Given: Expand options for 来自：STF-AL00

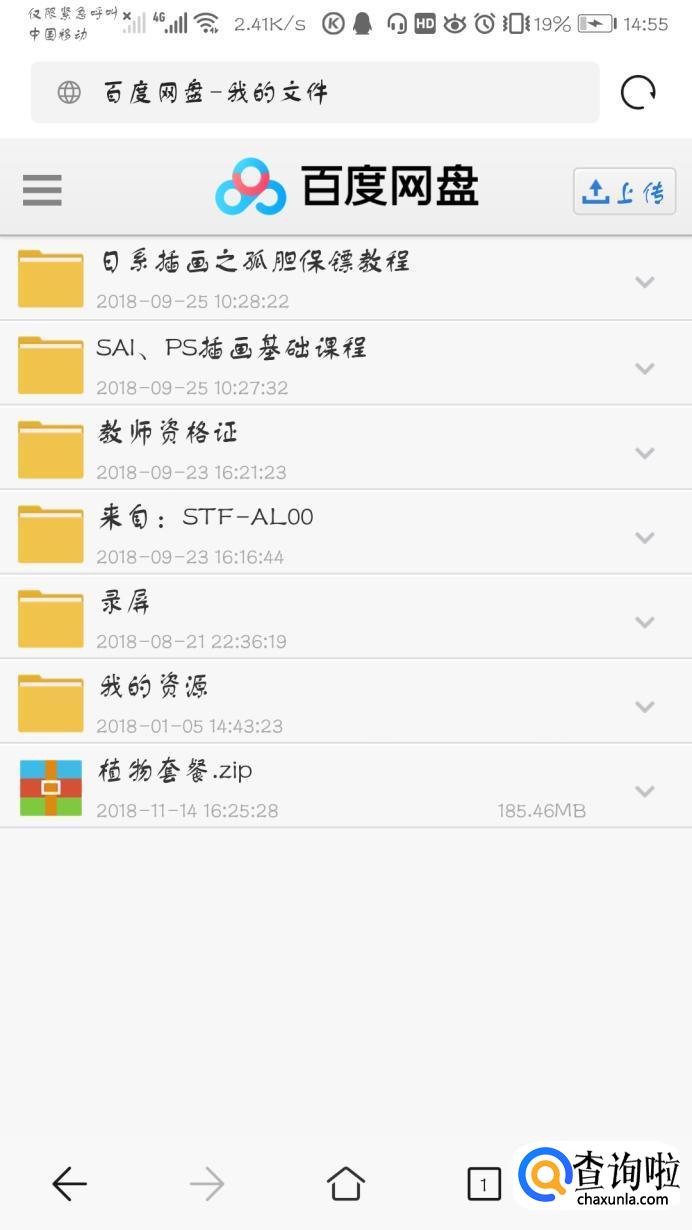Looking at the screenshot, I should point(645,537).
